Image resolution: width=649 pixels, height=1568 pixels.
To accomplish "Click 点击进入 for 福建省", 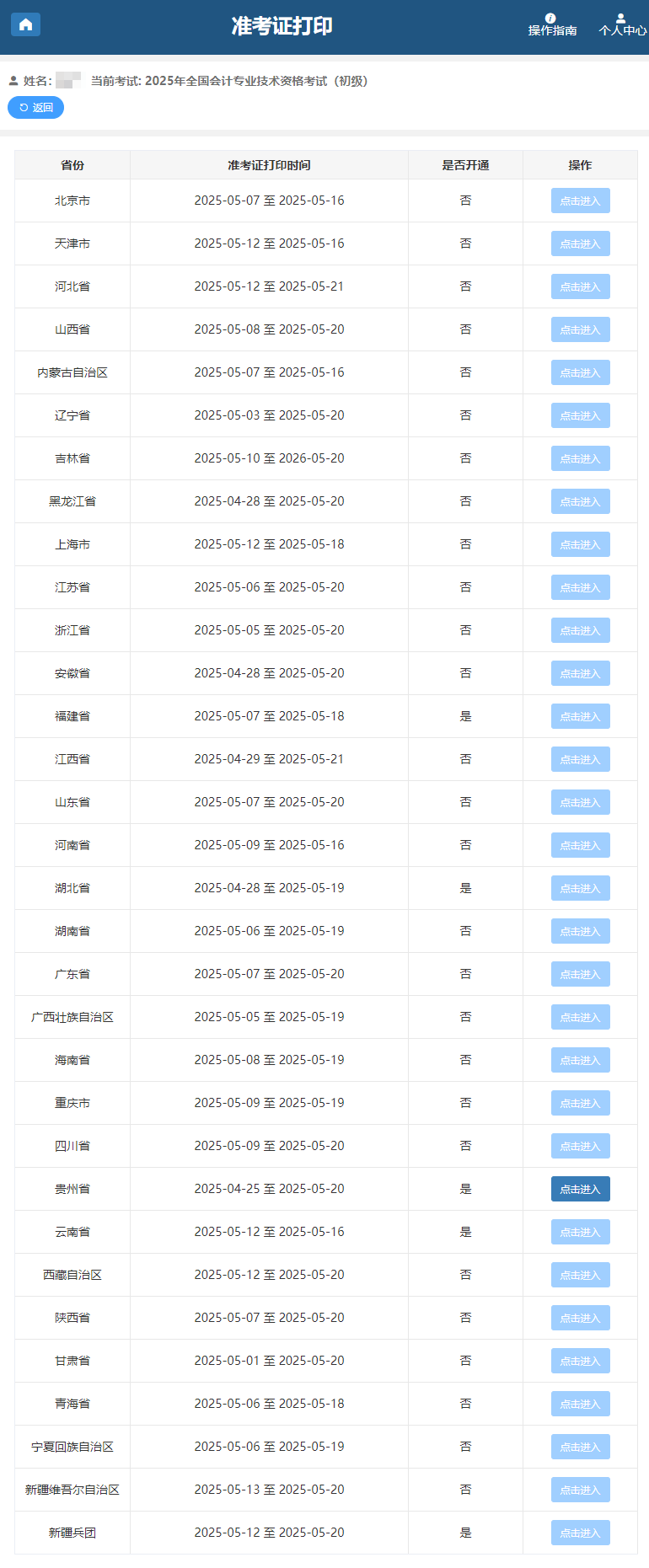I will (x=581, y=716).
